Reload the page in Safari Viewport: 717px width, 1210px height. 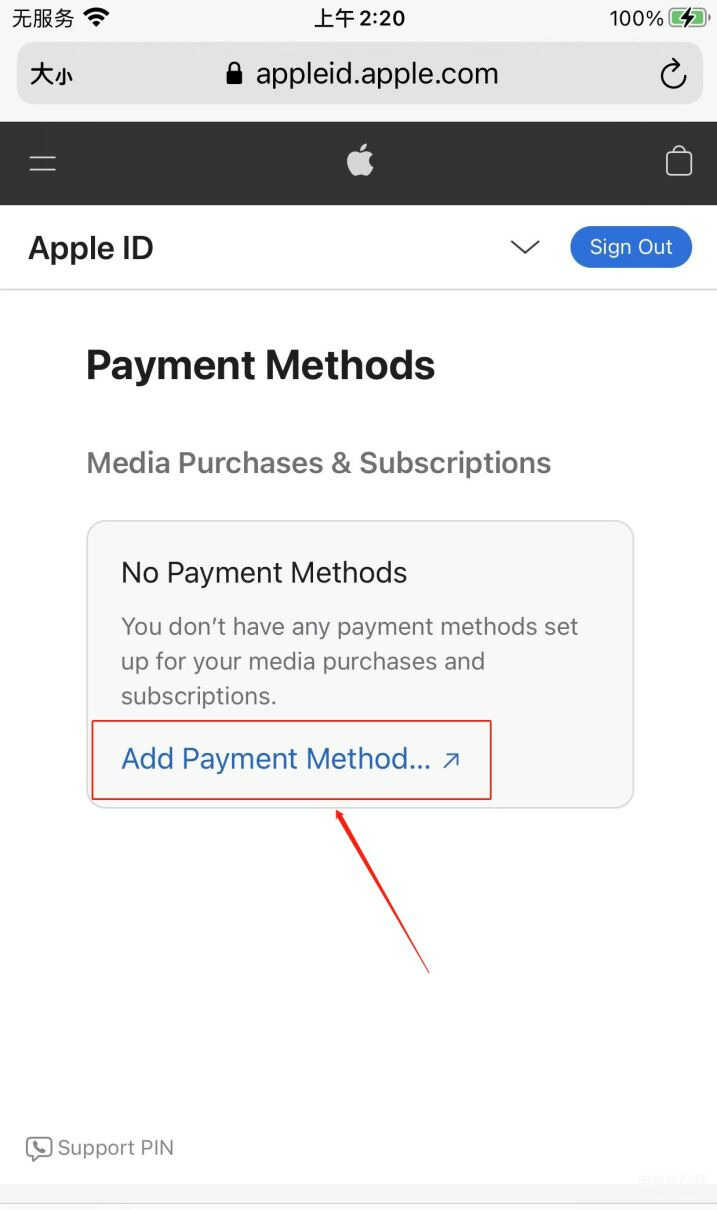click(x=673, y=74)
